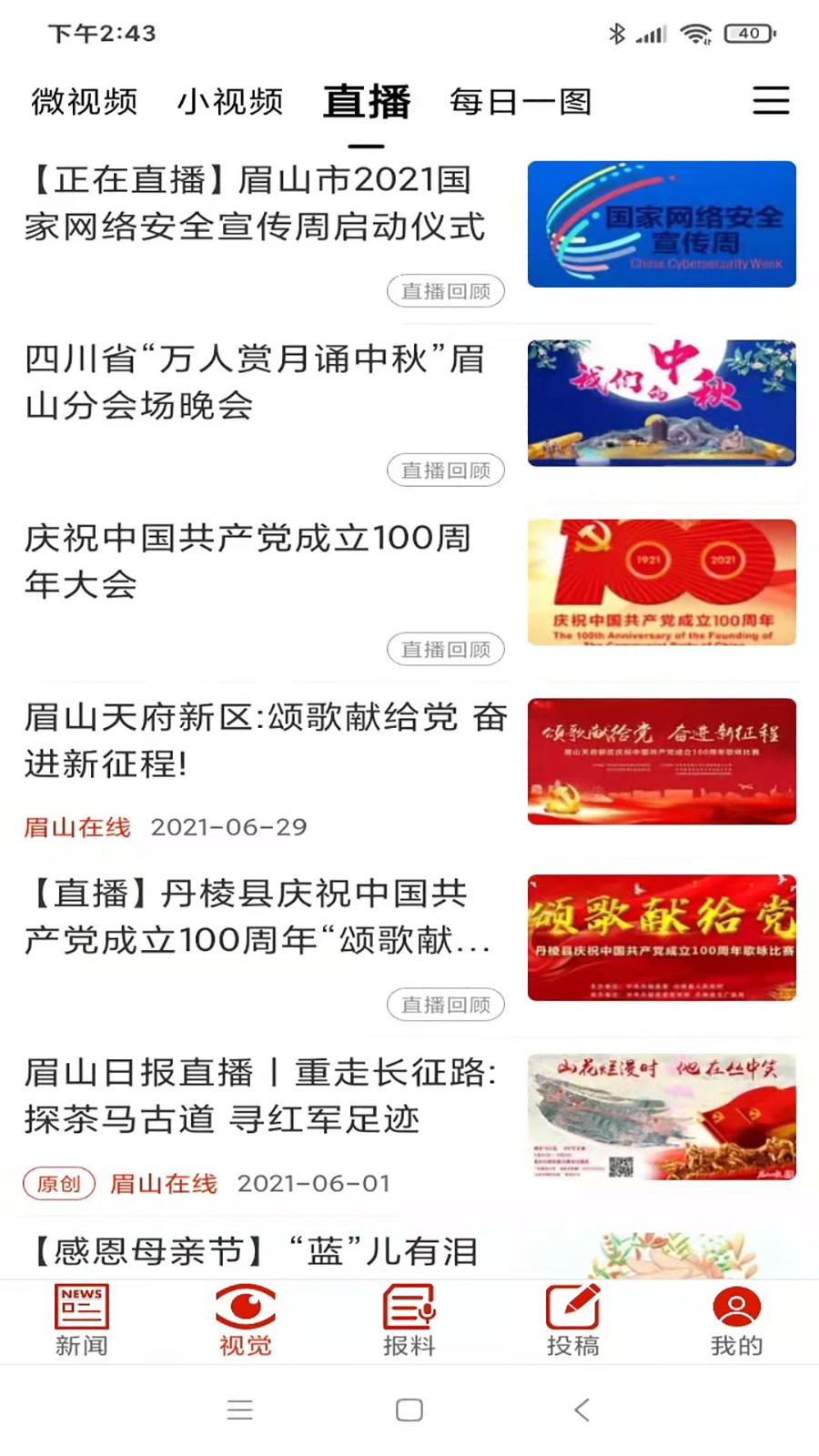Open 眉山市2021国家网络安全宣传周 live article
The width and height of the screenshot is (819, 1456).
(255, 203)
